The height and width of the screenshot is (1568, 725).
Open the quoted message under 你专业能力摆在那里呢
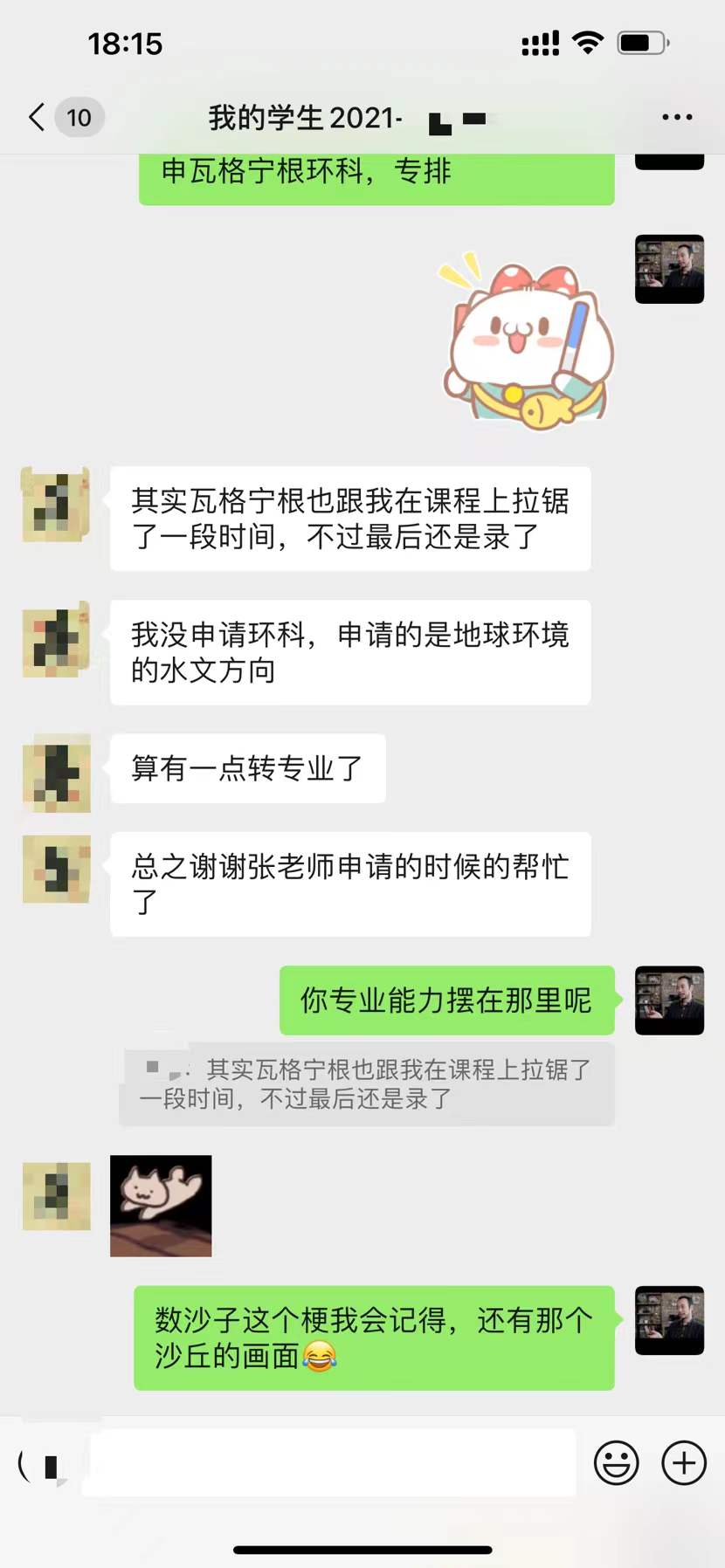[367, 1083]
